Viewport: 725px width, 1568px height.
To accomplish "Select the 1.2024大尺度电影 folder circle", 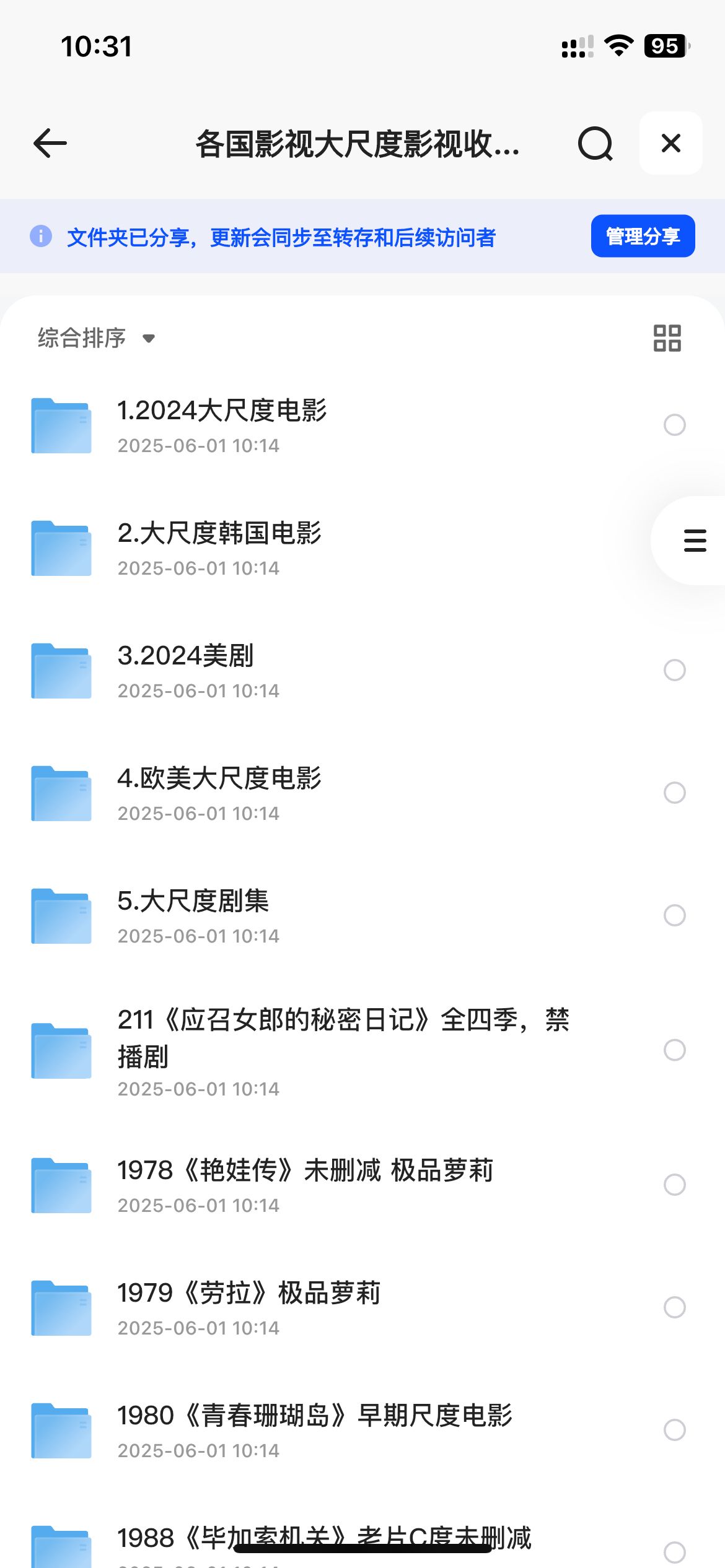I will (674, 425).
